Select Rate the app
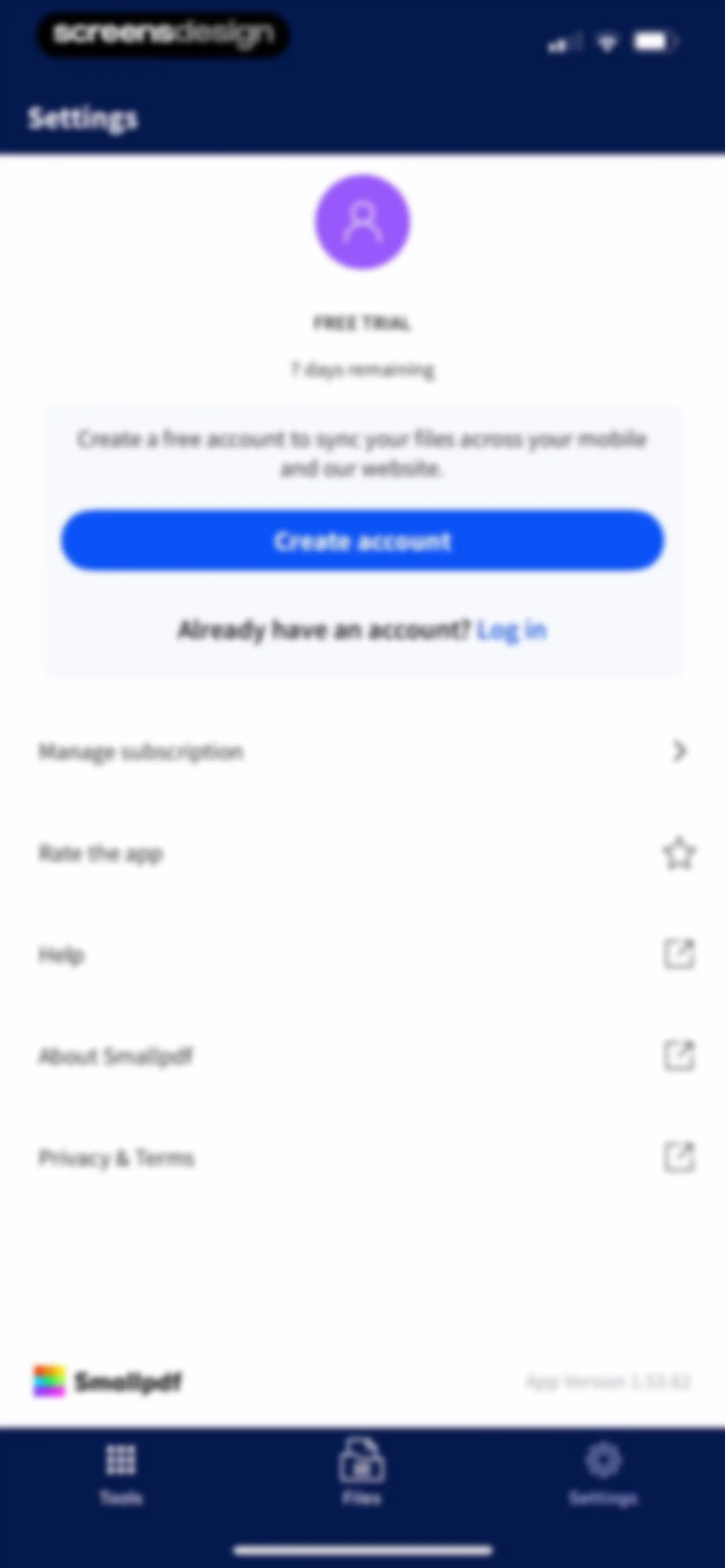Image resolution: width=725 pixels, height=1568 pixels. pyautogui.click(x=362, y=854)
